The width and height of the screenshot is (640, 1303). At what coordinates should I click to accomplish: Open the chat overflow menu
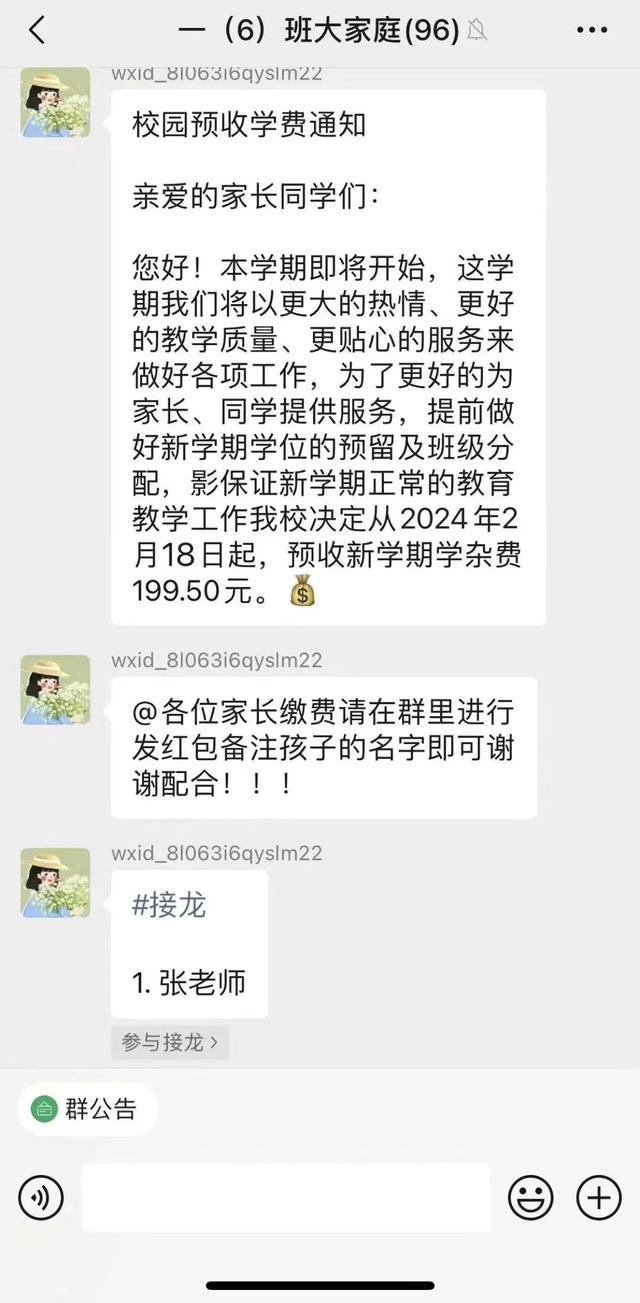click(591, 31)
